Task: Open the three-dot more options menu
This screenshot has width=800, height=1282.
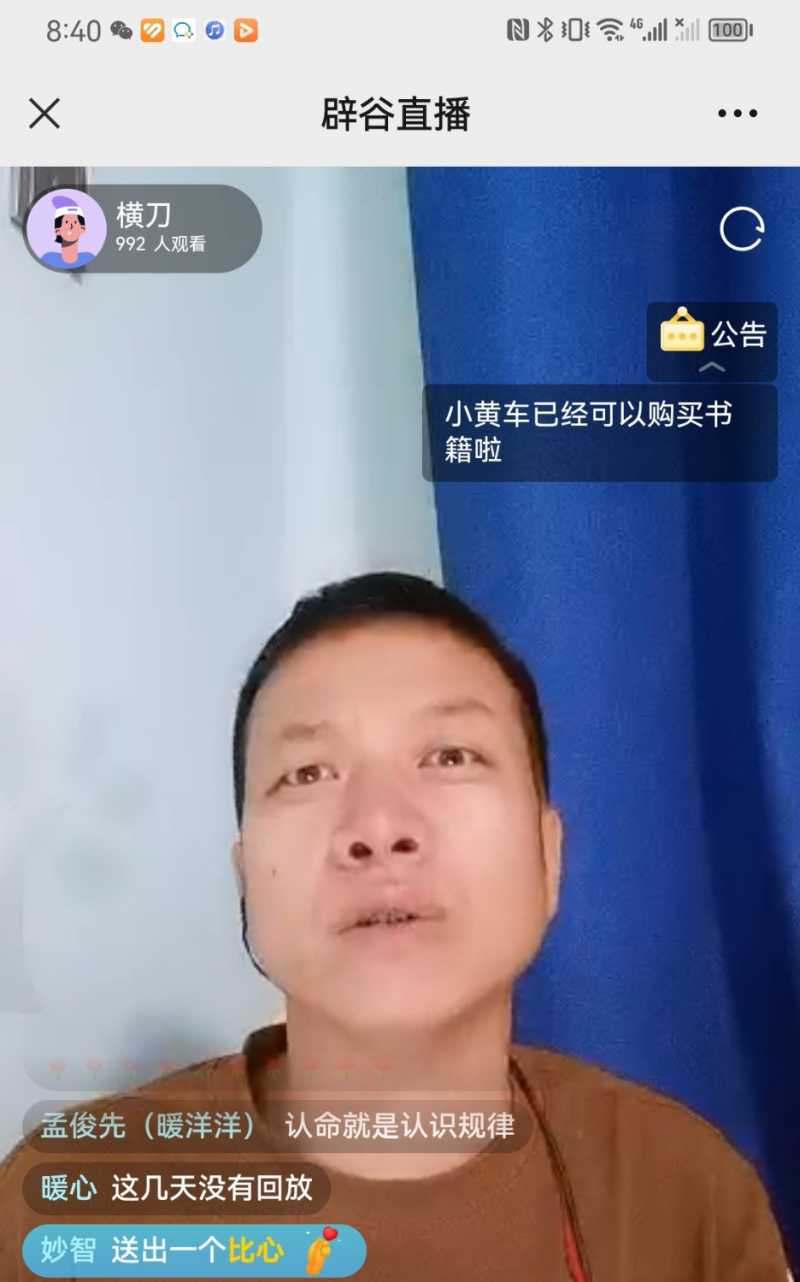Action: pos(737,114)
